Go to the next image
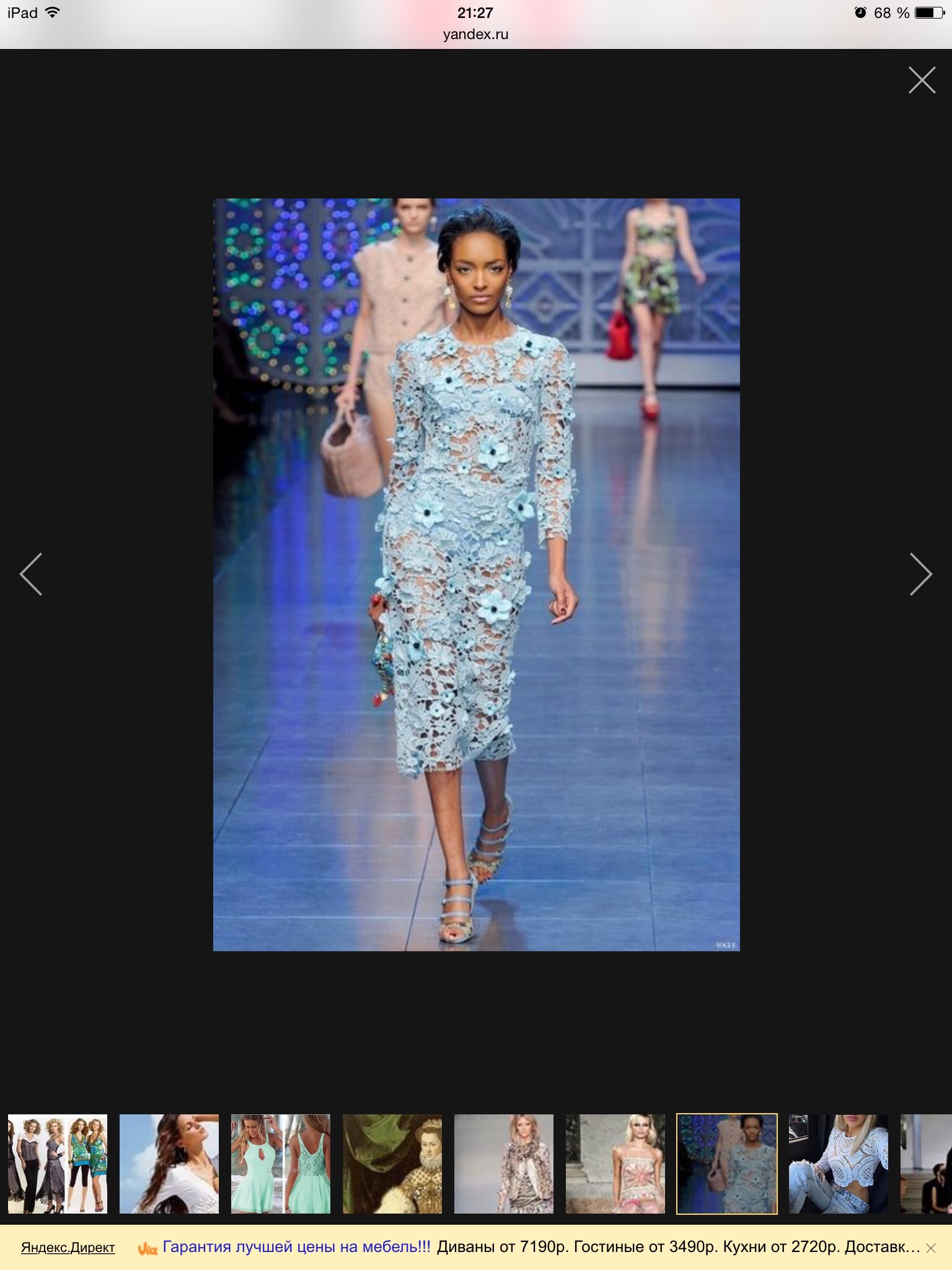The image size is (952, 1270). tap(920, 574)
